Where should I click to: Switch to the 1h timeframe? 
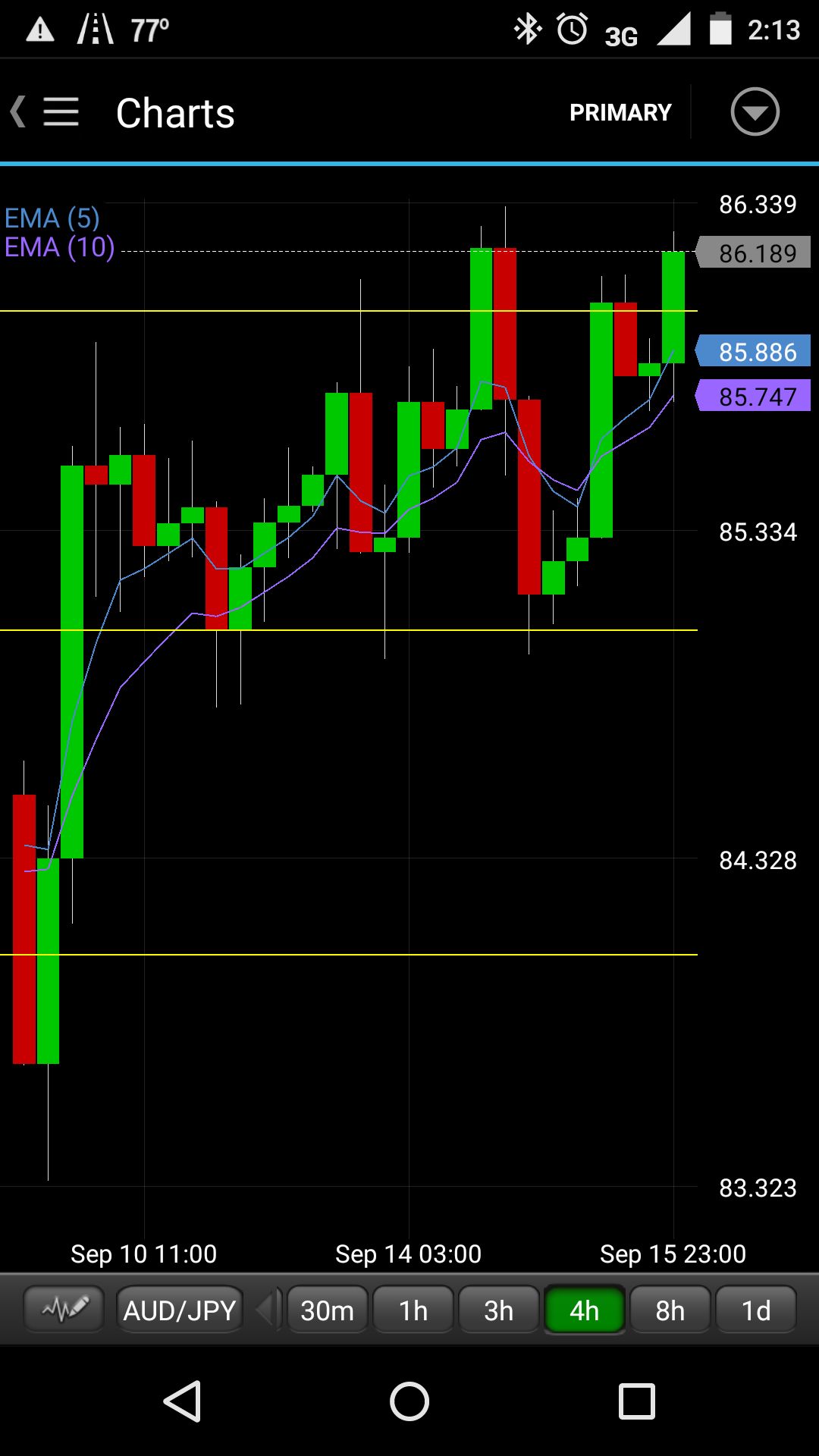point(413,1310)
